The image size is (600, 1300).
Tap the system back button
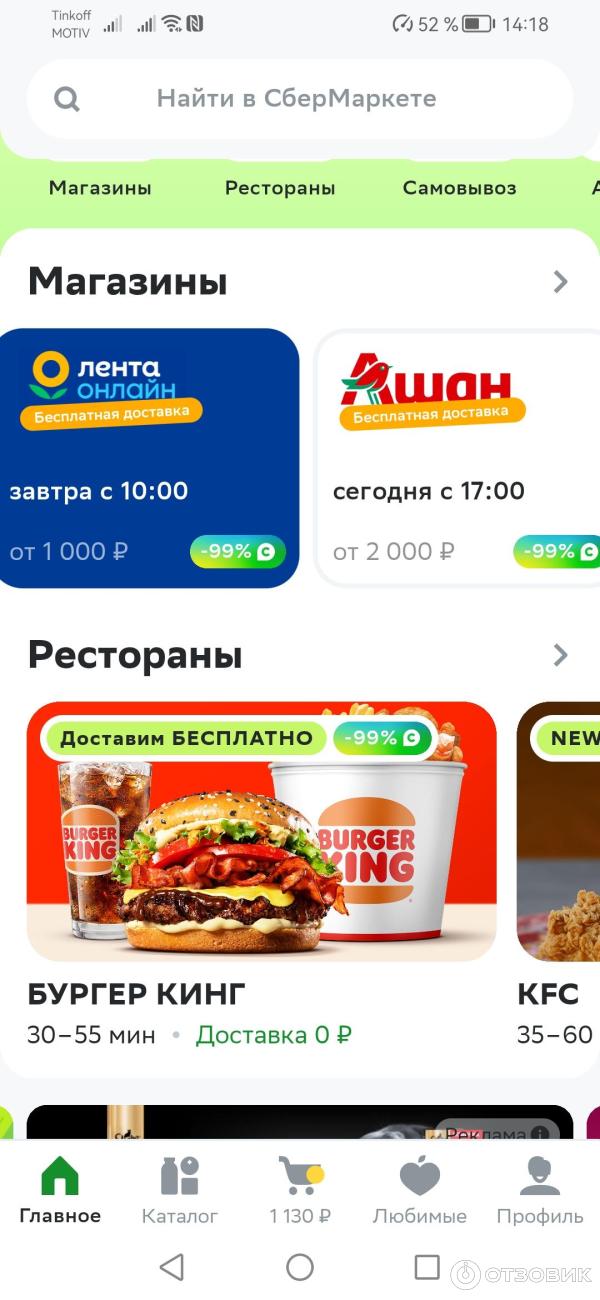pos(172,1267)
